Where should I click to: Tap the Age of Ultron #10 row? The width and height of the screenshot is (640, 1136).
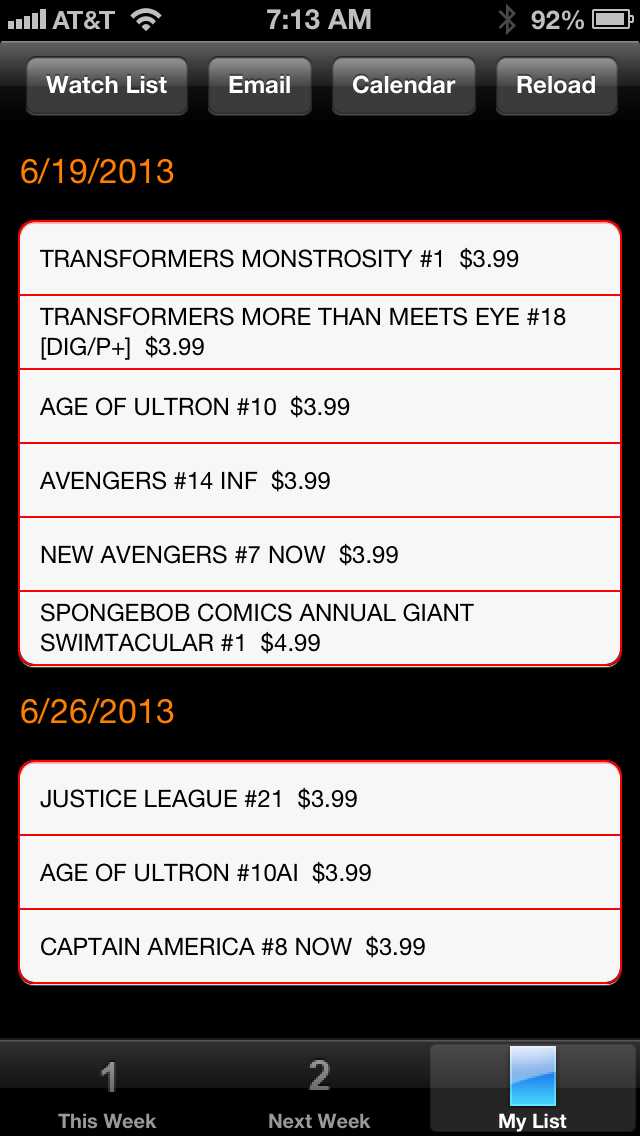pos(320,406)
